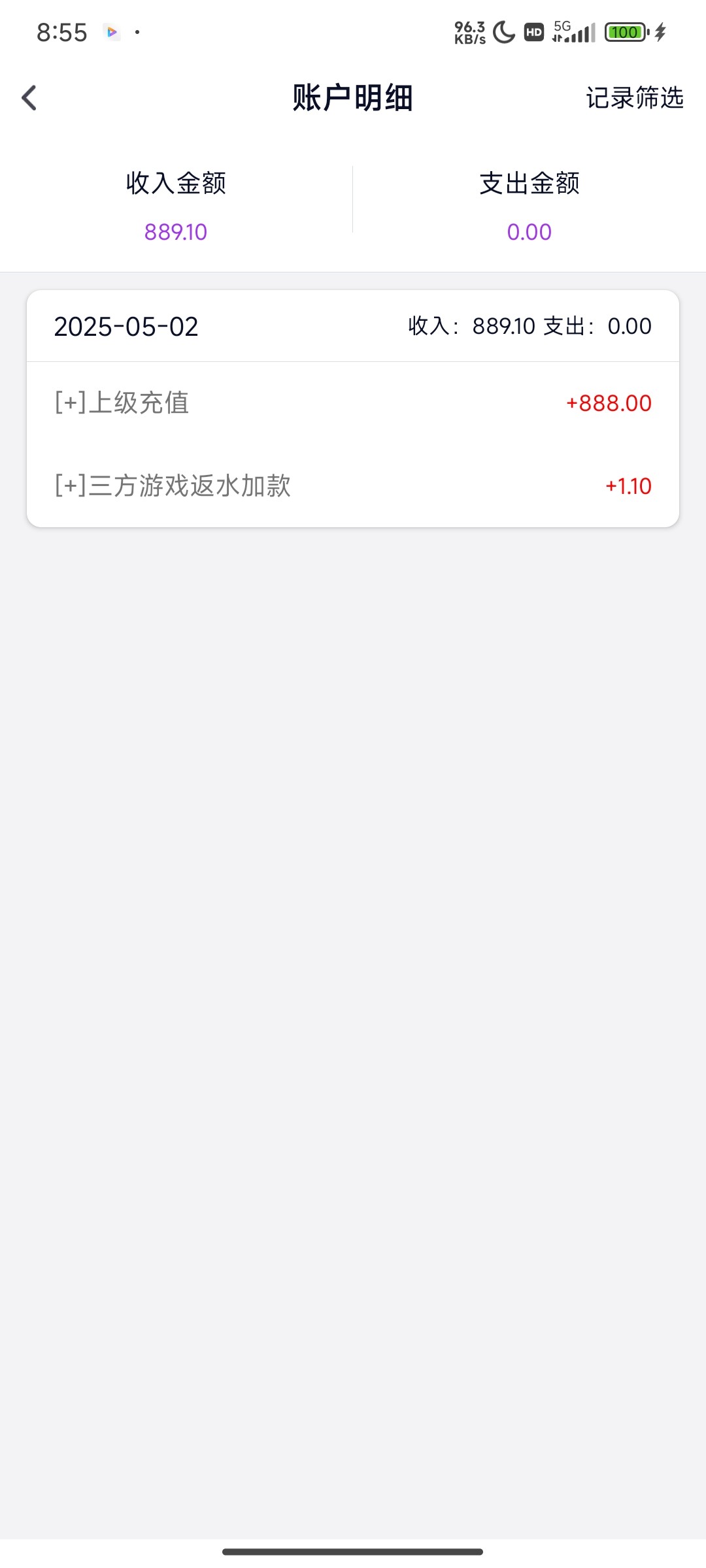Open 记录筛选 record filter

coord(634,98)
